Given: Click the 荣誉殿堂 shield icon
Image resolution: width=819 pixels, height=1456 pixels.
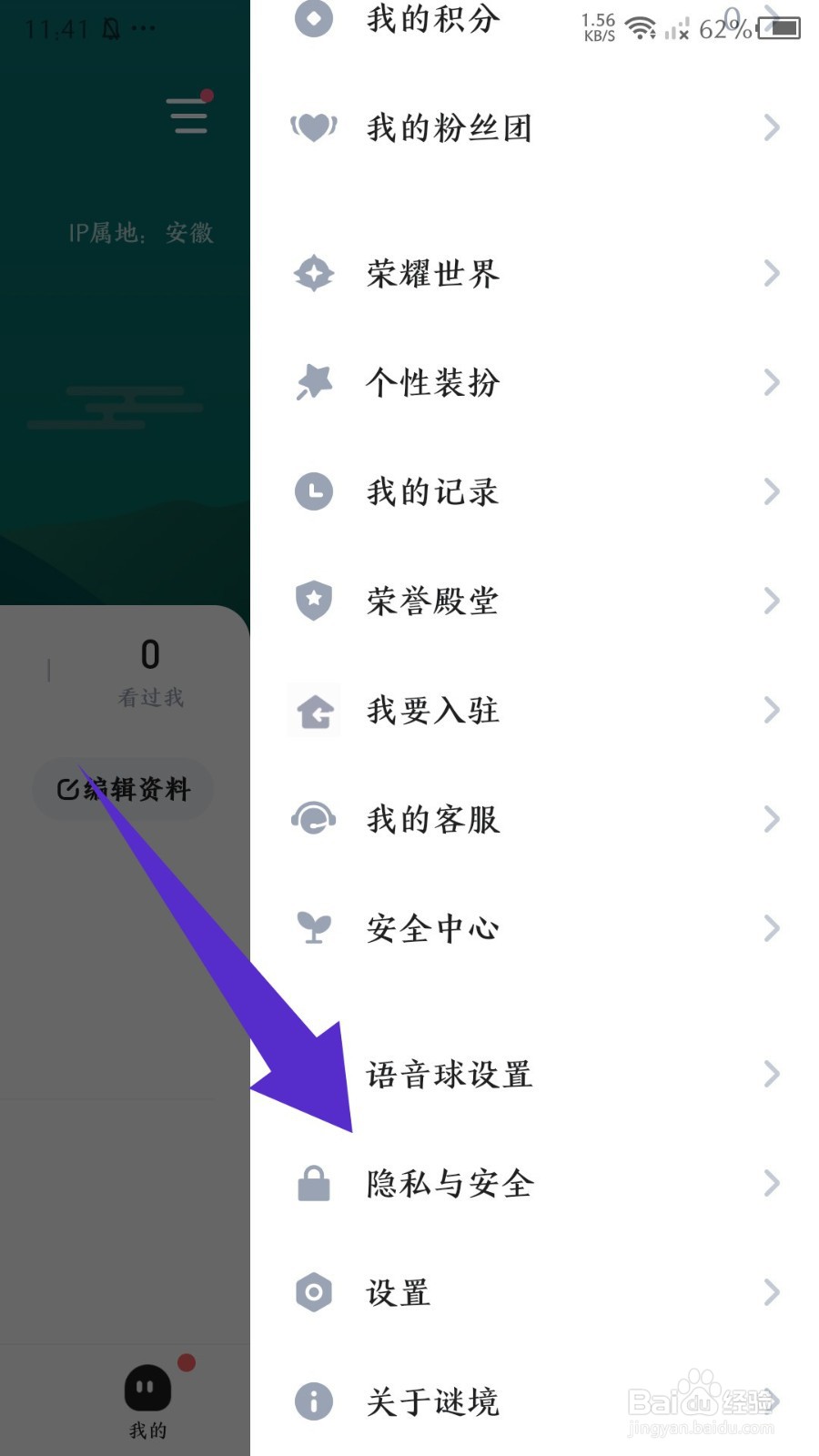Looking at the screenshot, I should pyautogui.click(x=313, y=601).
